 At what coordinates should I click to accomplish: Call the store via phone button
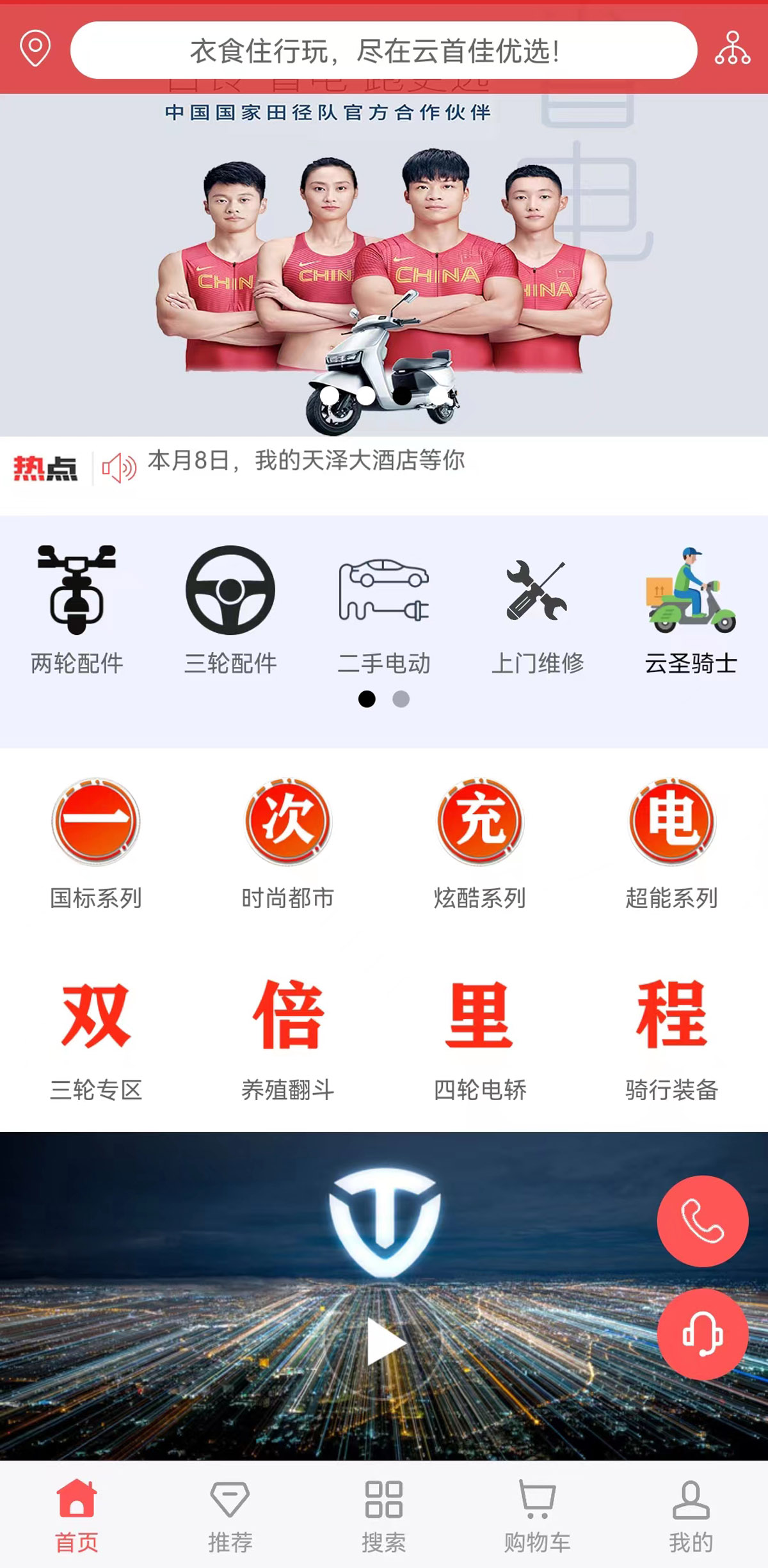click(x=703, y=1221)
